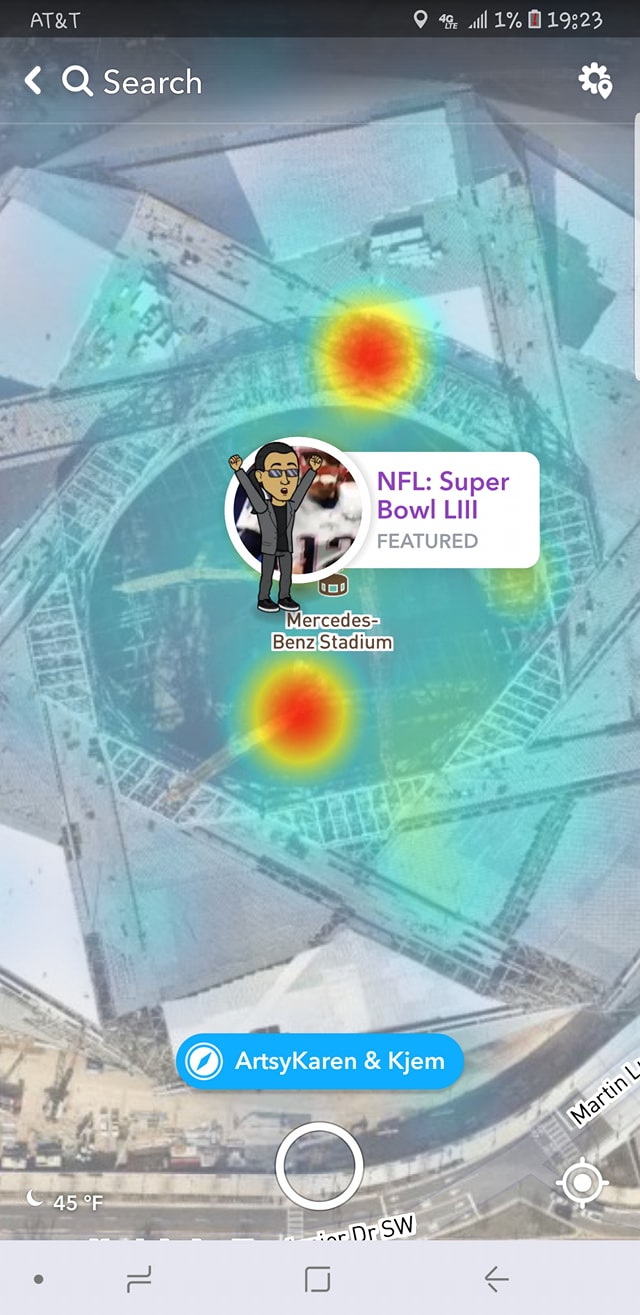640x1315 pixels.
Task: Tap the ArtsyKaren & Kjem button
Action: point(320,1061)
